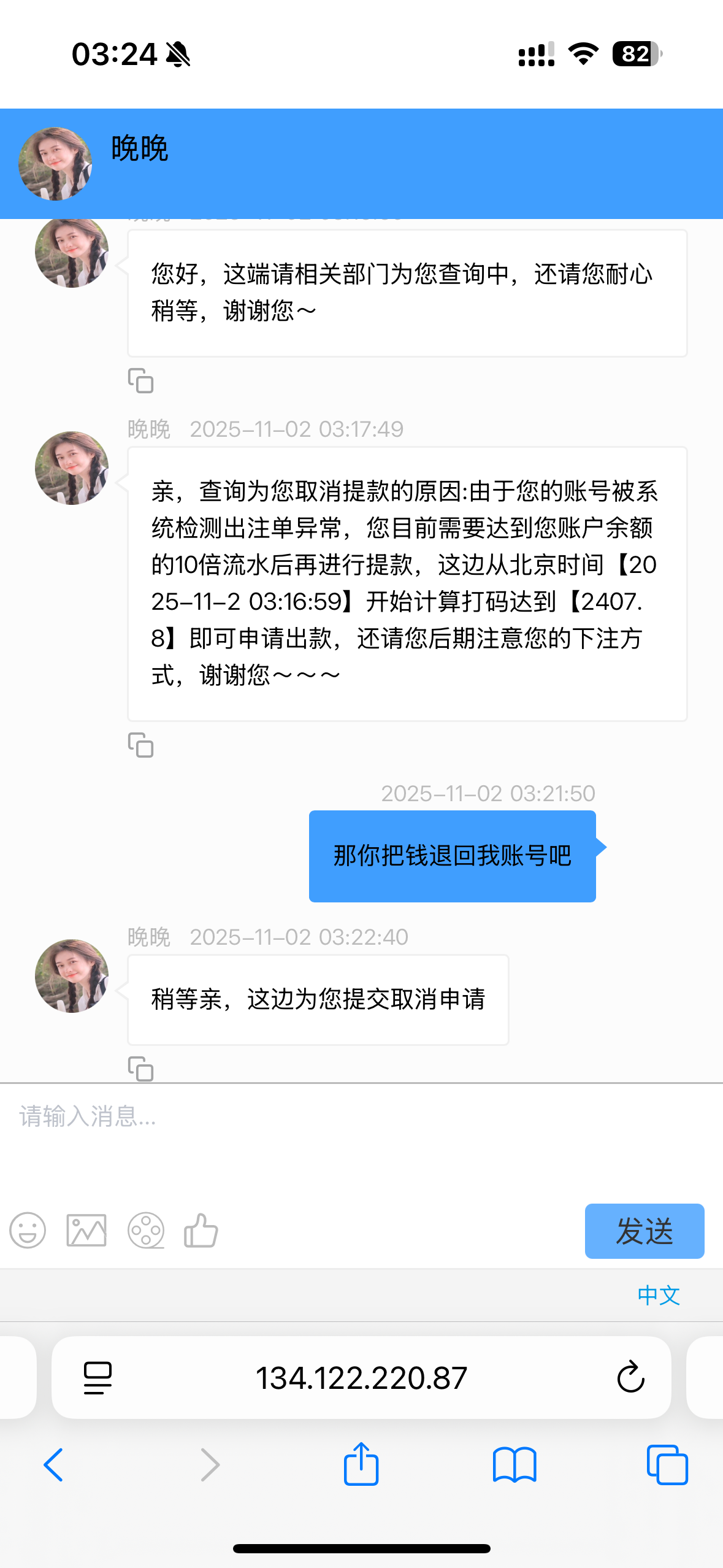This screenshot has width=723, height=1568.
Task: Show all open Safari tabs
Action: point(667,1465)
